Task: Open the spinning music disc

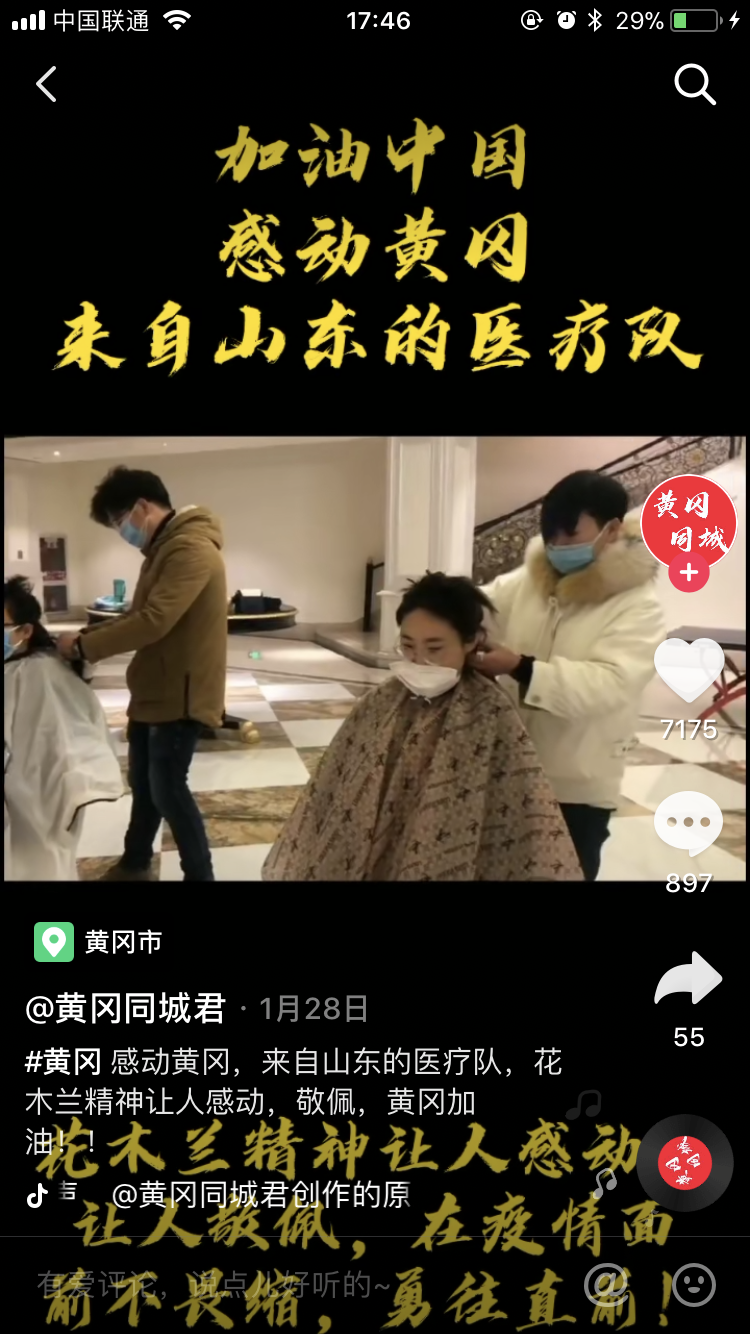Action: (x=685, y=1162)
